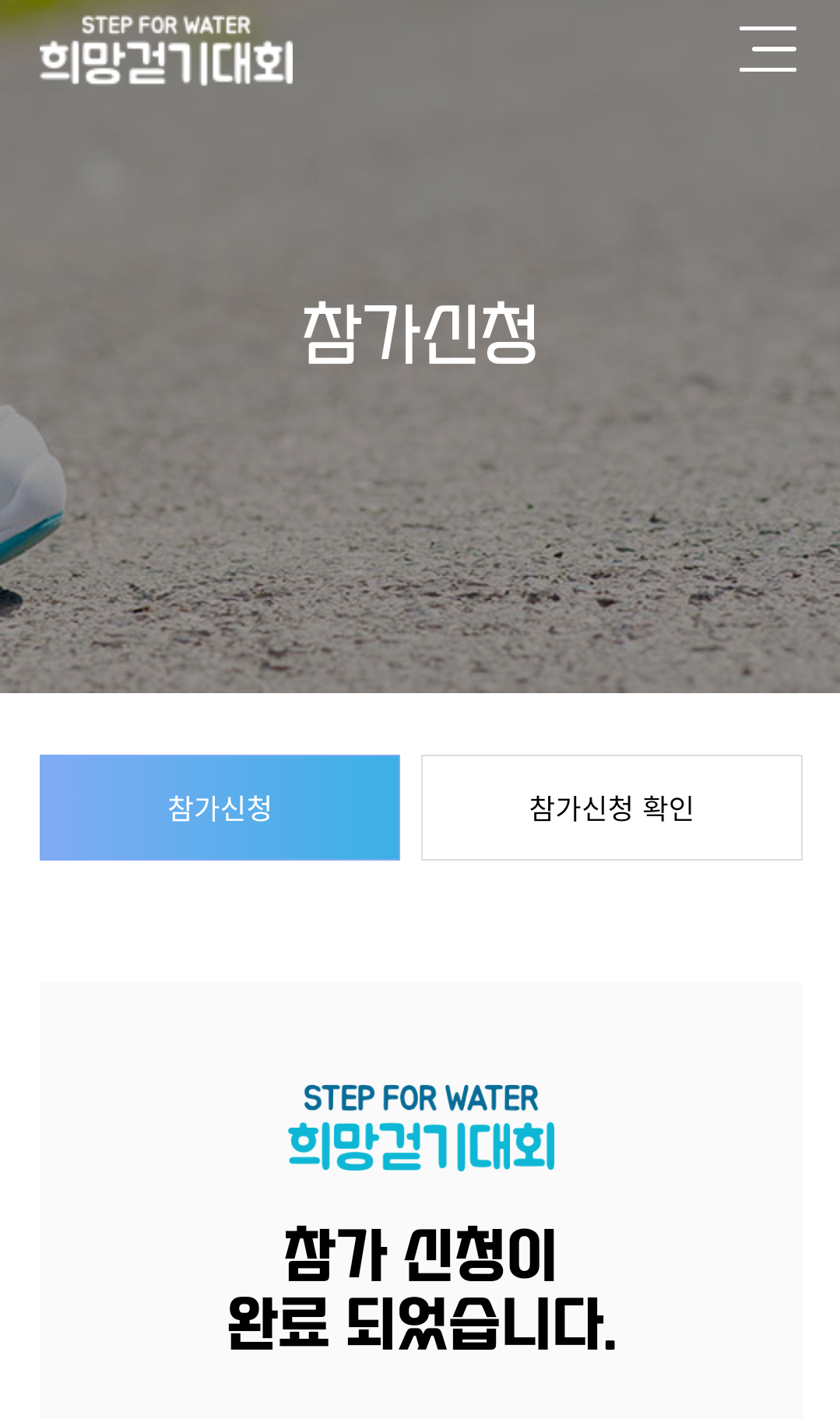Open the hamburger menu
This screenshot has height=1419, width=840.
point(768,49)
